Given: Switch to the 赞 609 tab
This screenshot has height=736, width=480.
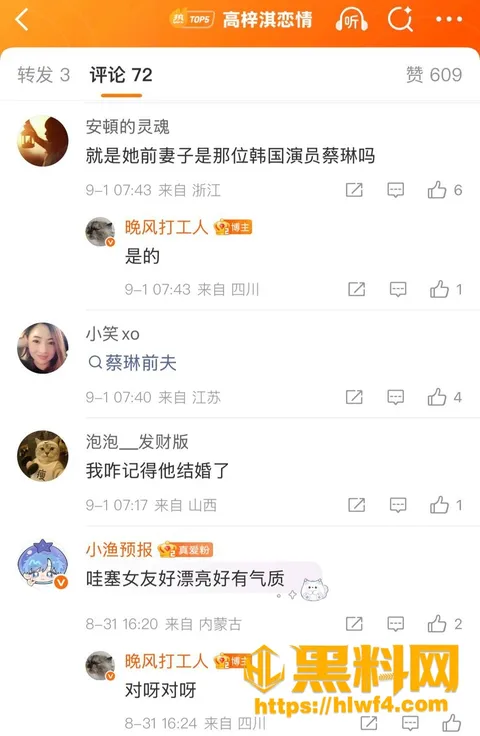Looking at the screenshot, I should (x=434, y=75).
